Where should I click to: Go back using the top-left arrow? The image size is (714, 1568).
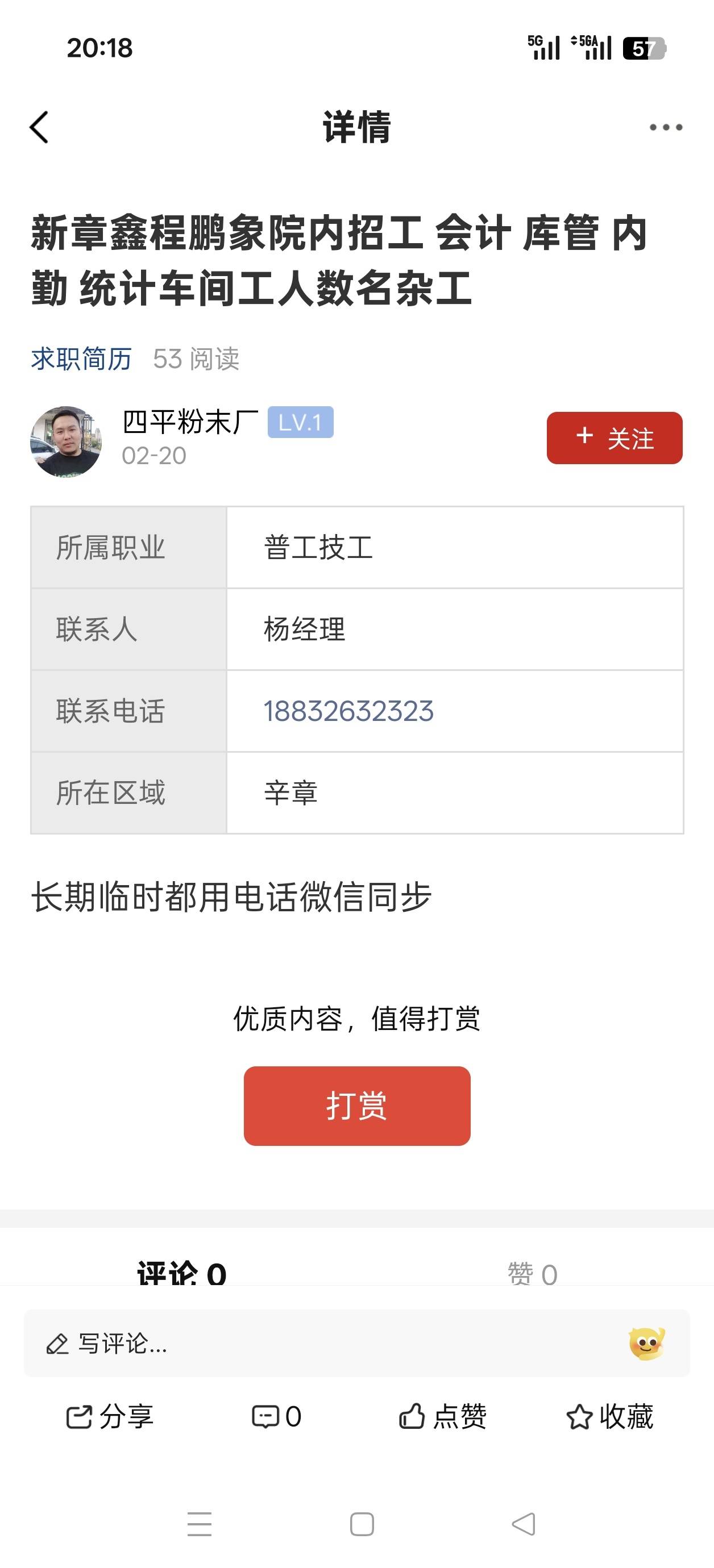tap(39, 127)
